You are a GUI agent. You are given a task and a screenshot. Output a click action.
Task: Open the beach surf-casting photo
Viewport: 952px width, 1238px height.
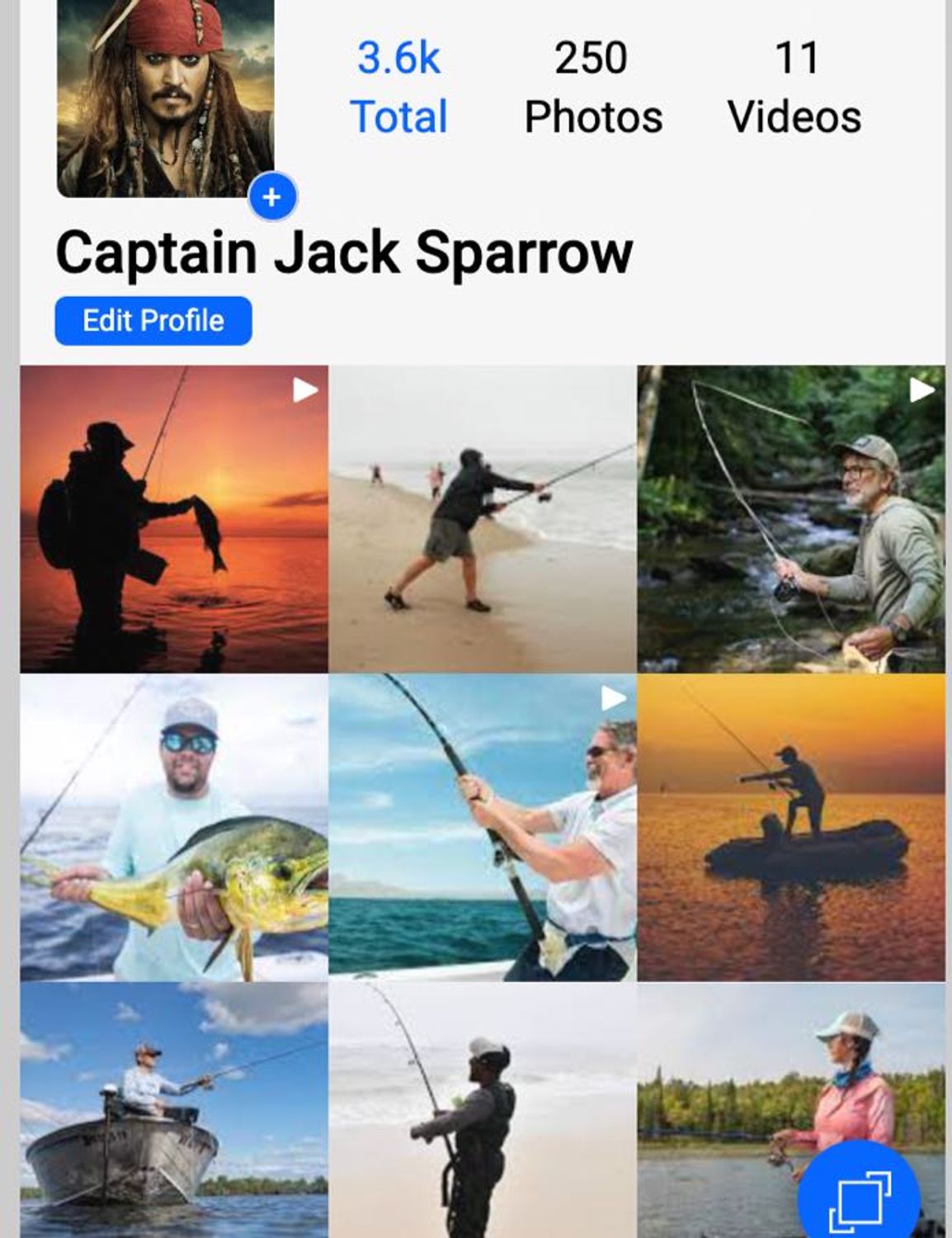point(483,519)
